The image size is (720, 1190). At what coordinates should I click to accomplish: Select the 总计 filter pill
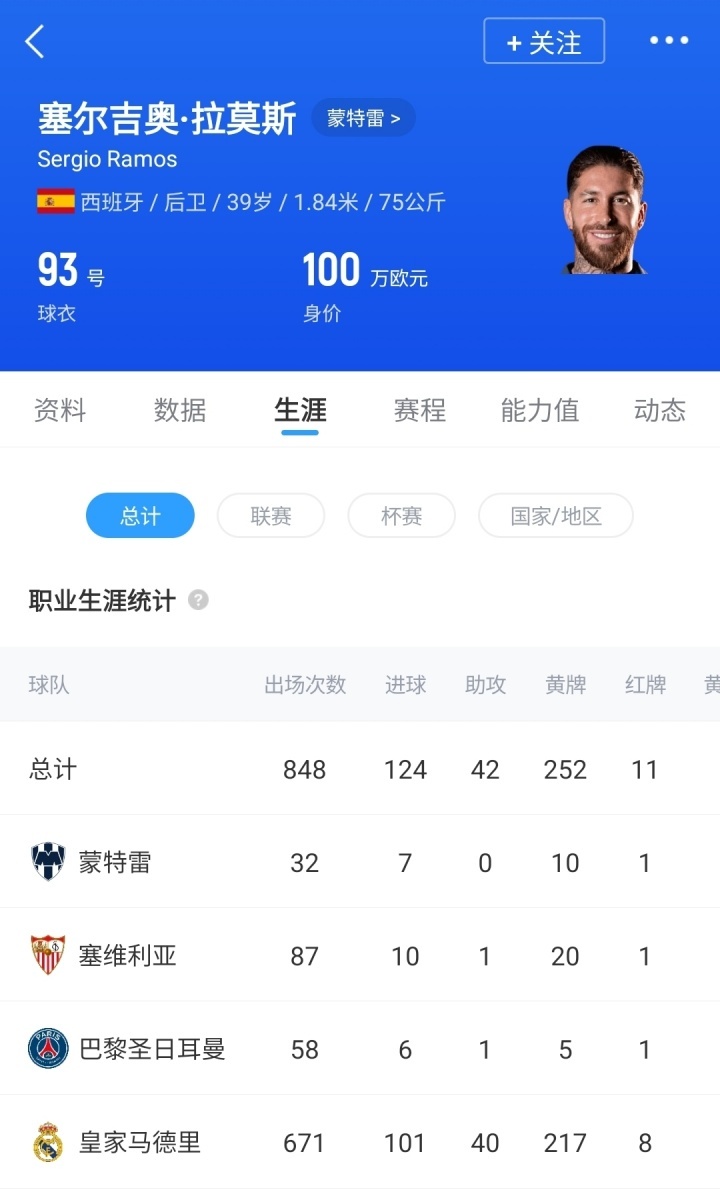tap(140, 515)
